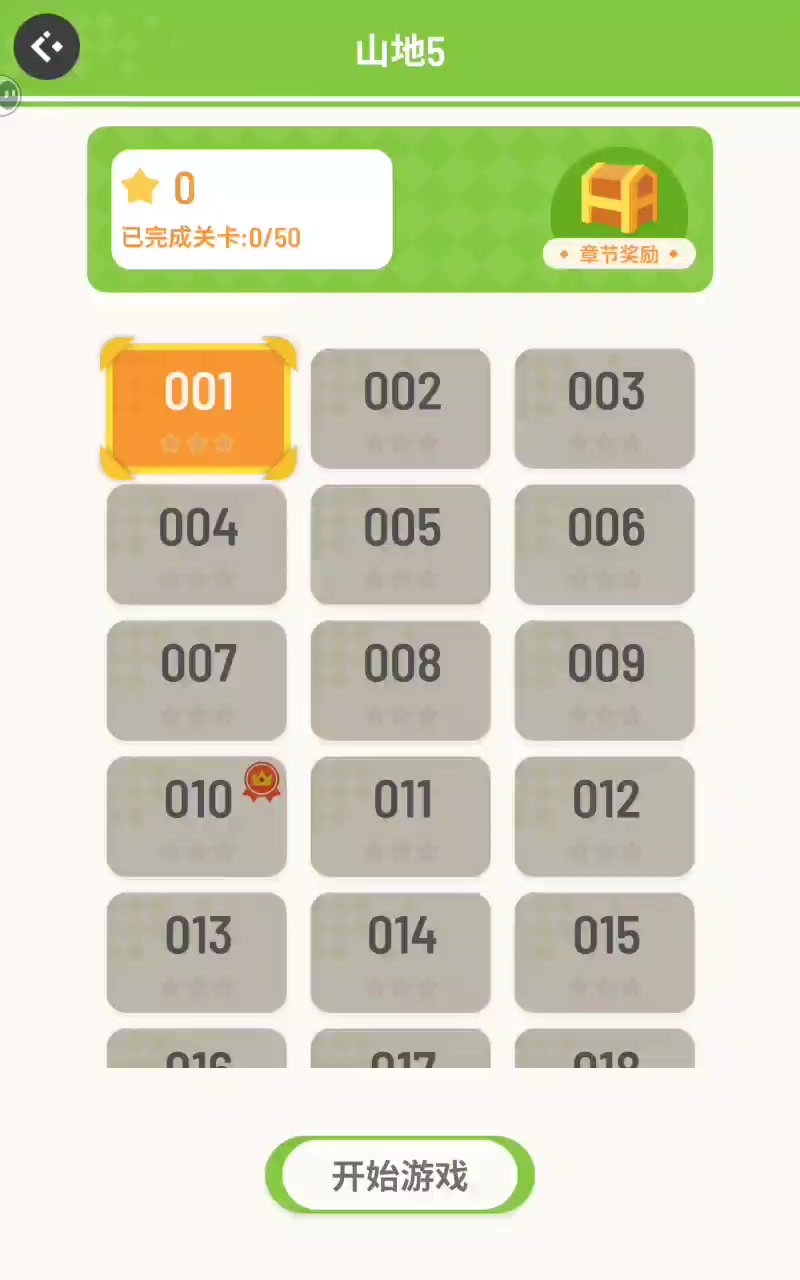This screenshot has height=1280, width=800.
Task: Open level 004
Action: 197,544
